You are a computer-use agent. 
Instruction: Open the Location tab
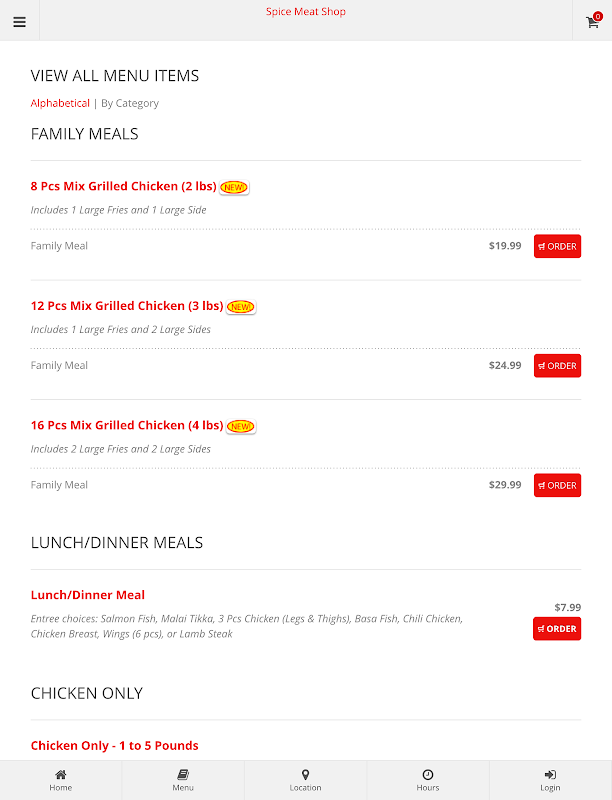(305, 780)
